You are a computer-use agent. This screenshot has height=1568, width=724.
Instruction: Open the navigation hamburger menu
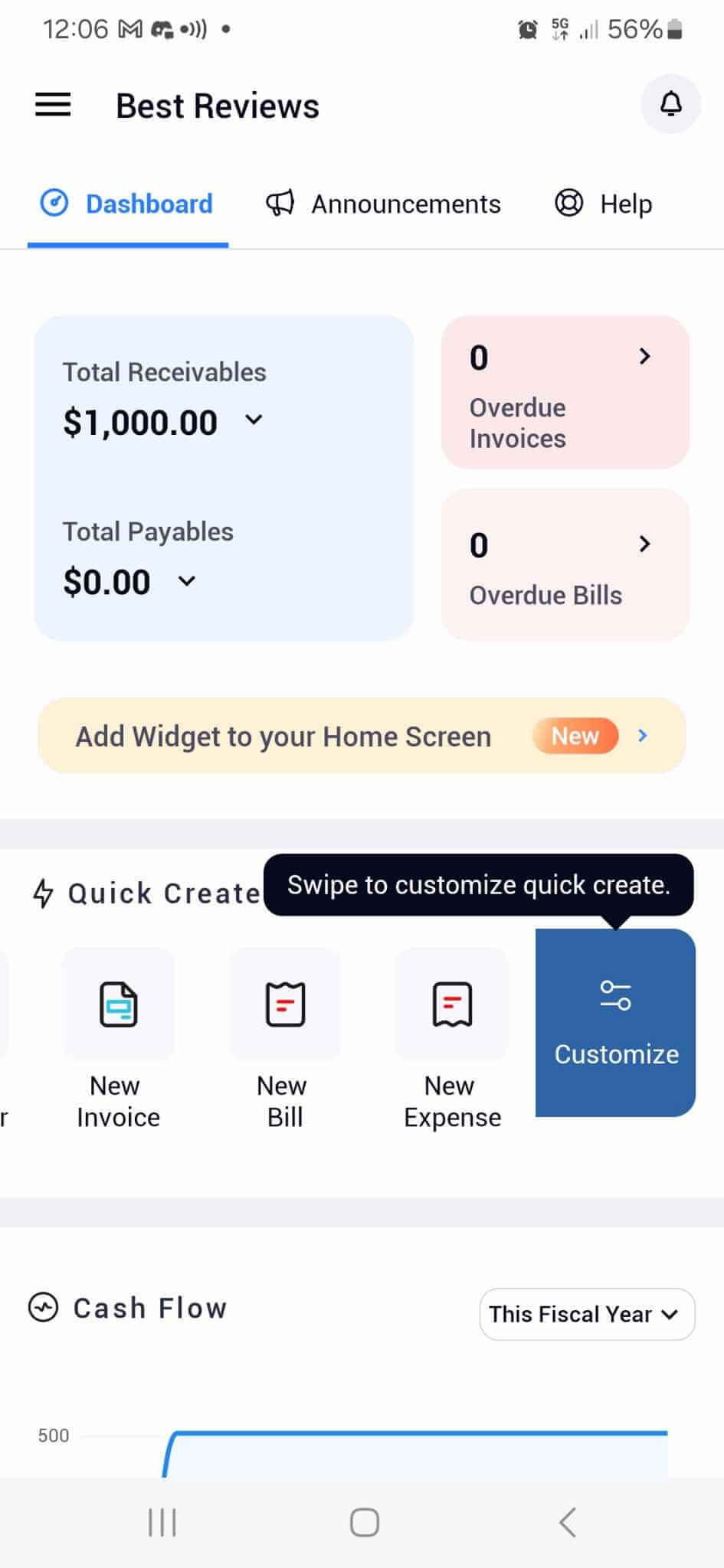[x=52, y=105]
